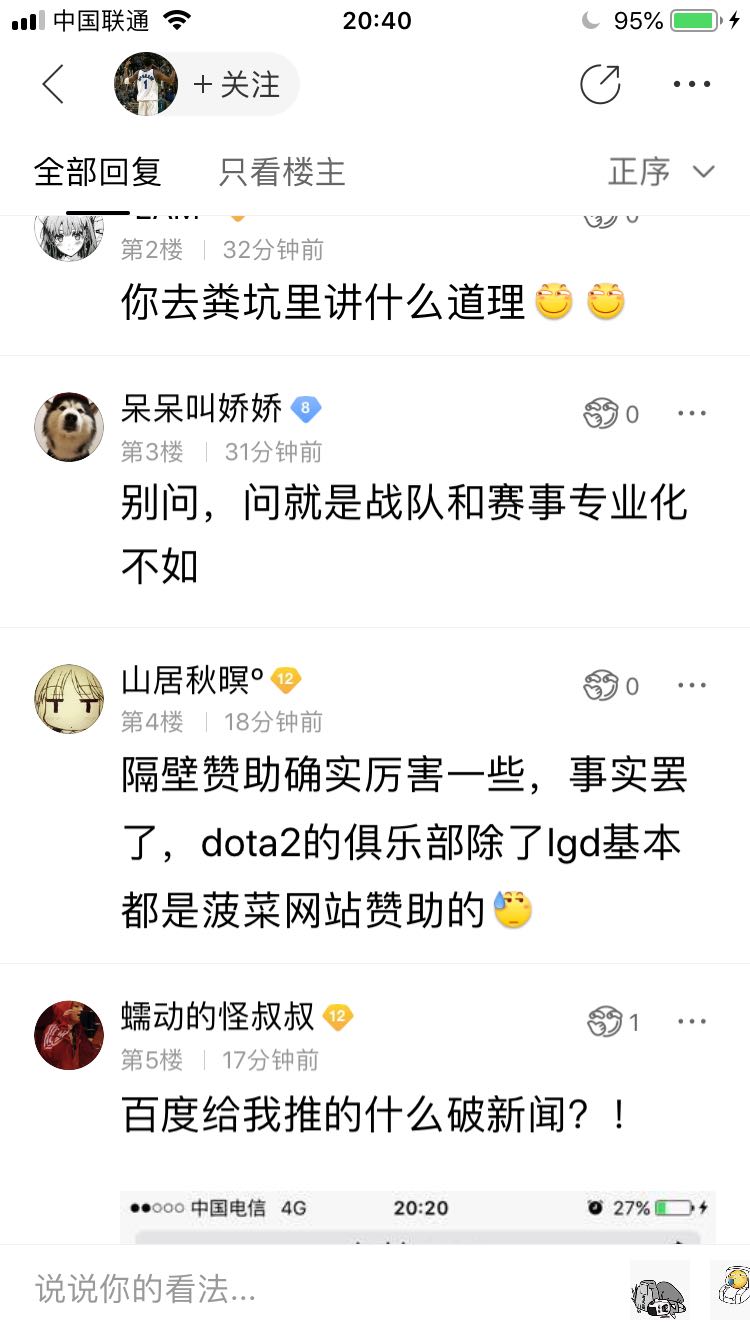
Task: Share this thread
Action: tap(600, 84)
